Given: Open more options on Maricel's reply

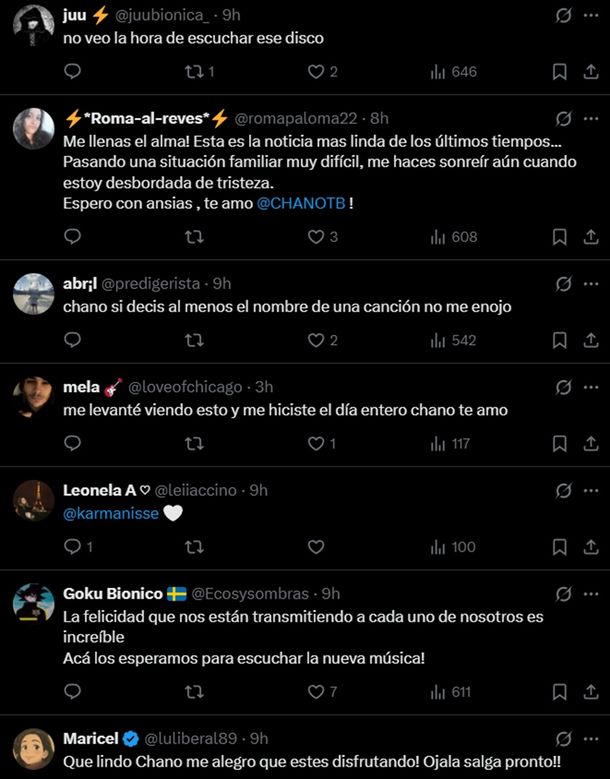Looking at the screenshot, I should (x=591, y=739).
